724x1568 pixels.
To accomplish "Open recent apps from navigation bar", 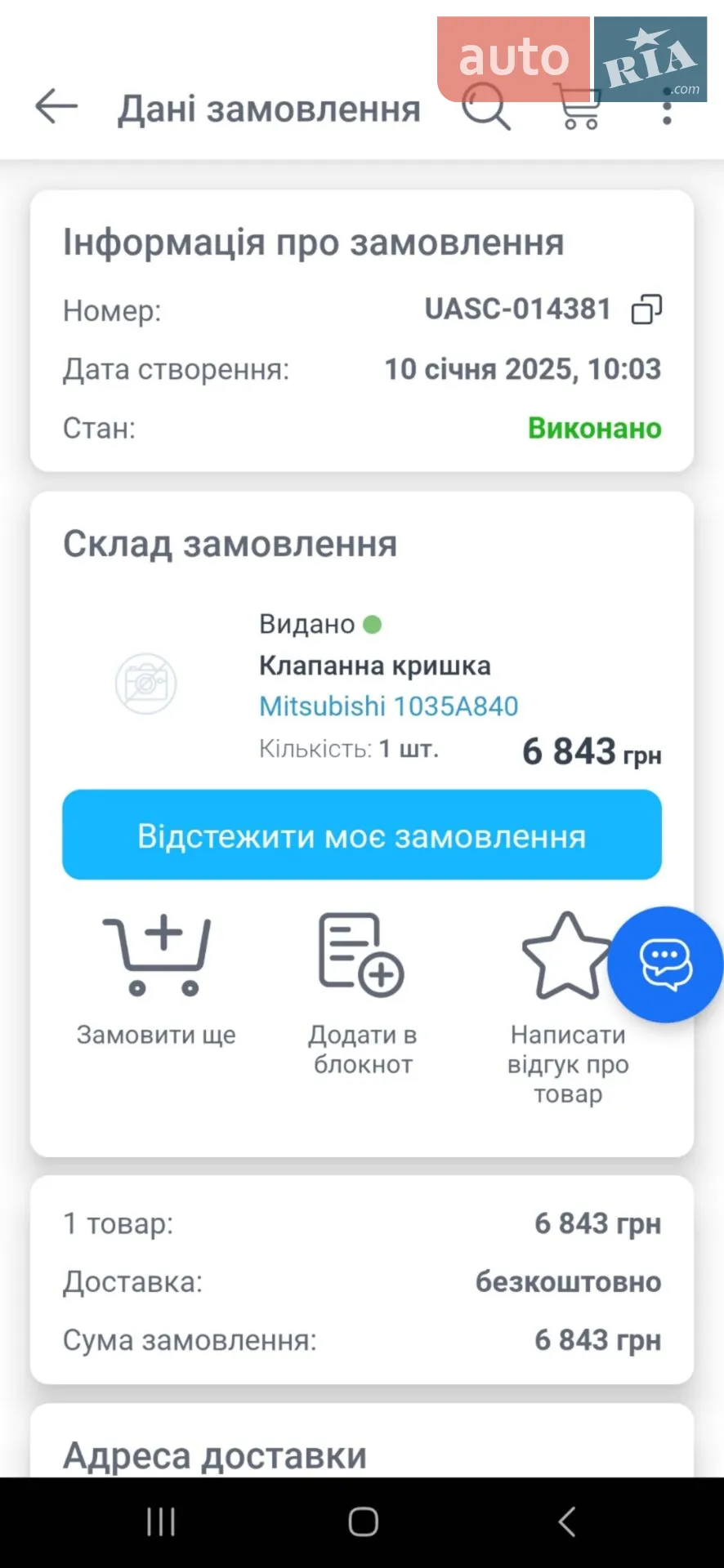I will click(x=161, y=1522).
